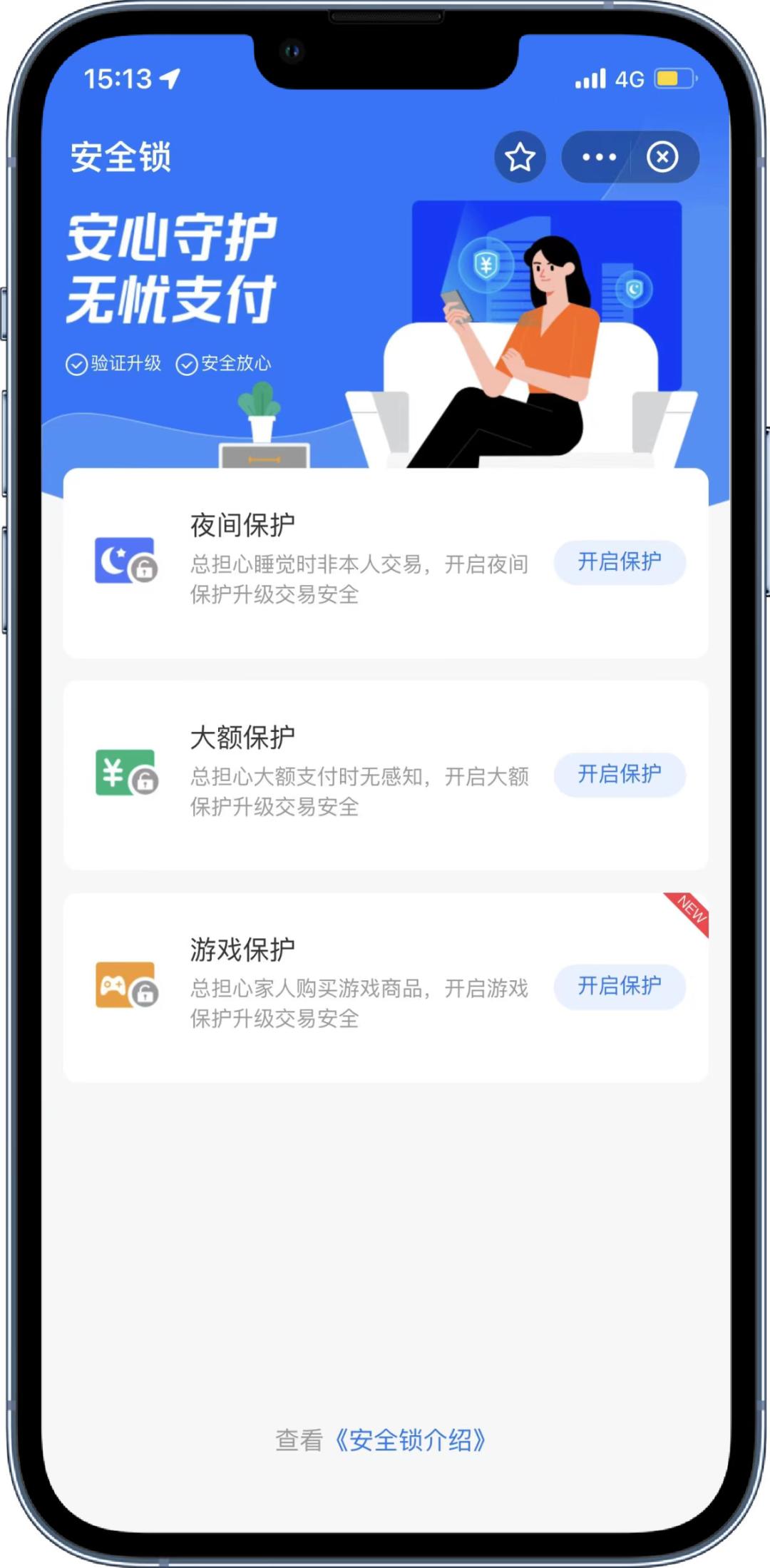
Task: Enable 大额保护 by clicking 开启保护
Action: click(620, 775)
